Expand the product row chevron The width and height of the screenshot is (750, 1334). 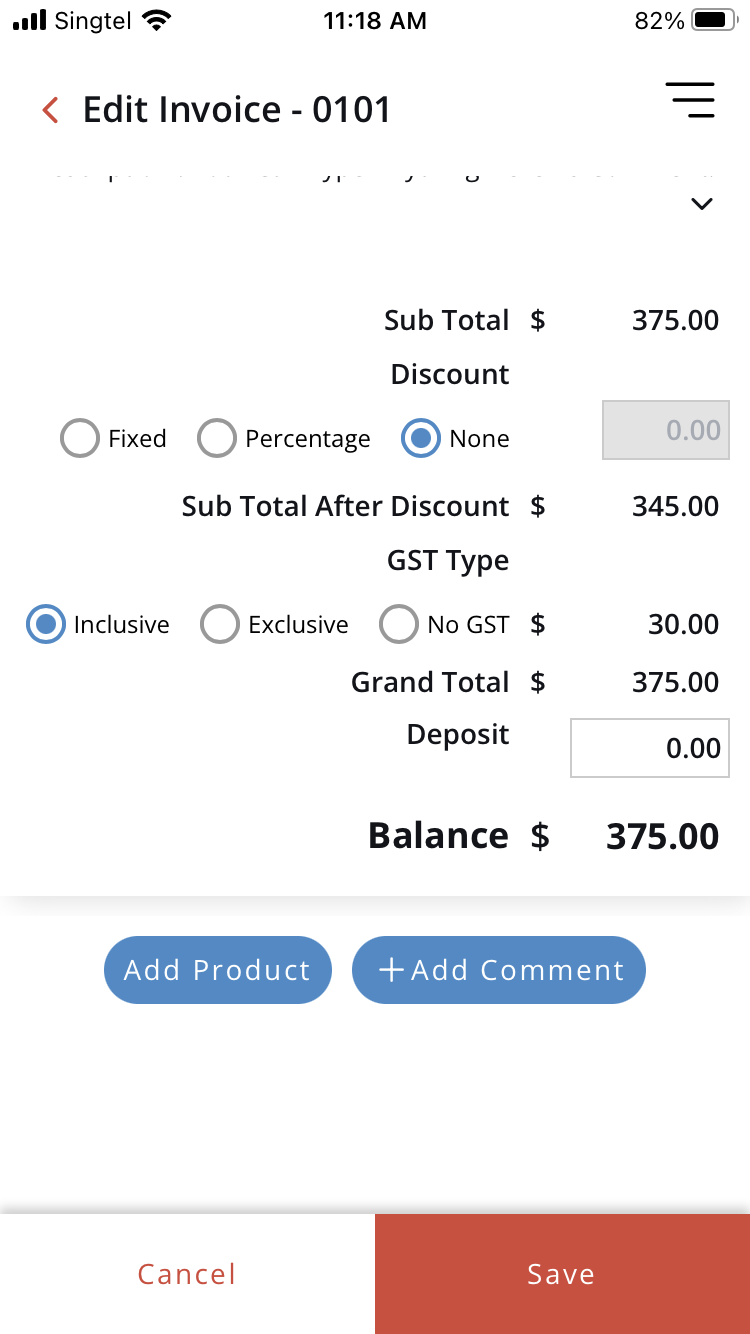(x=702, y=204)
